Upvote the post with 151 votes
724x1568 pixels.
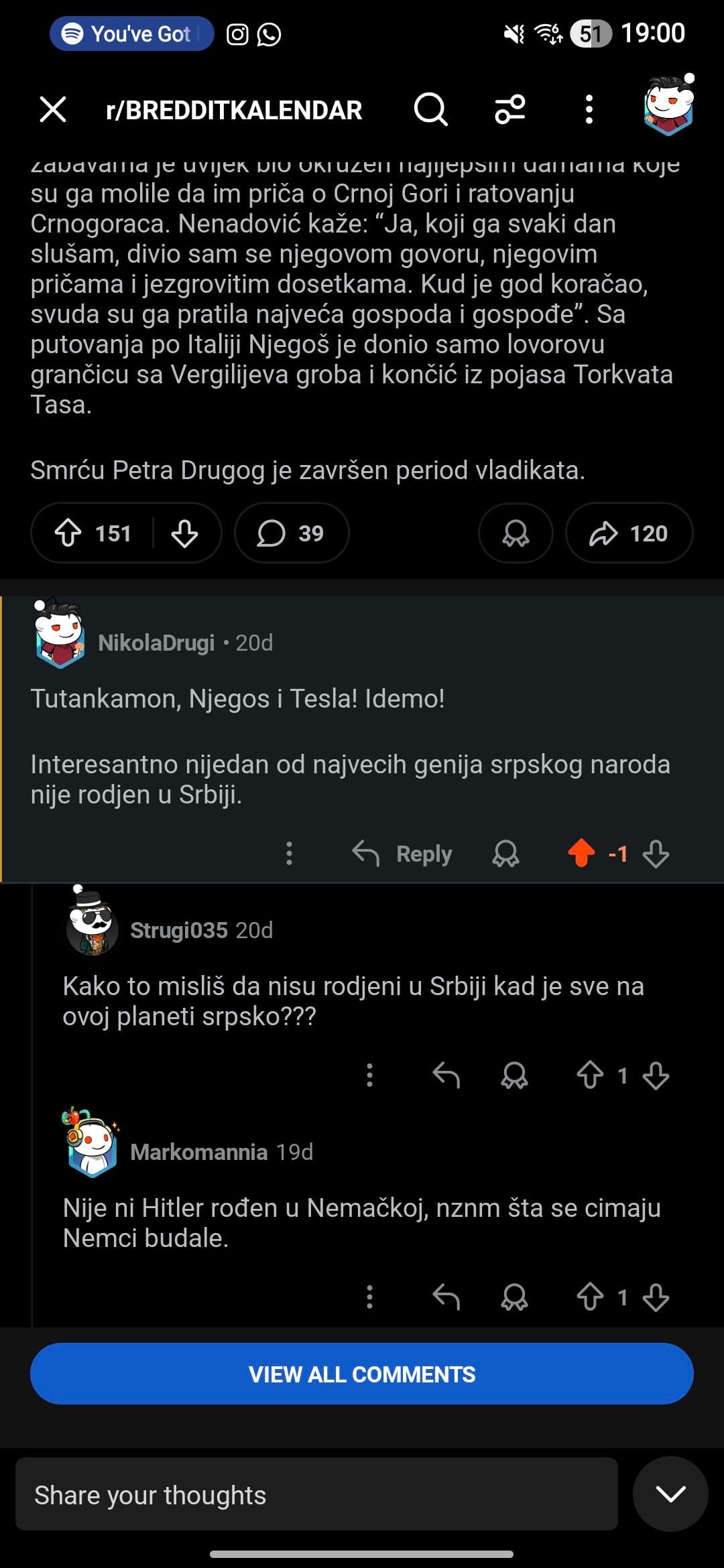coord(68,533)
